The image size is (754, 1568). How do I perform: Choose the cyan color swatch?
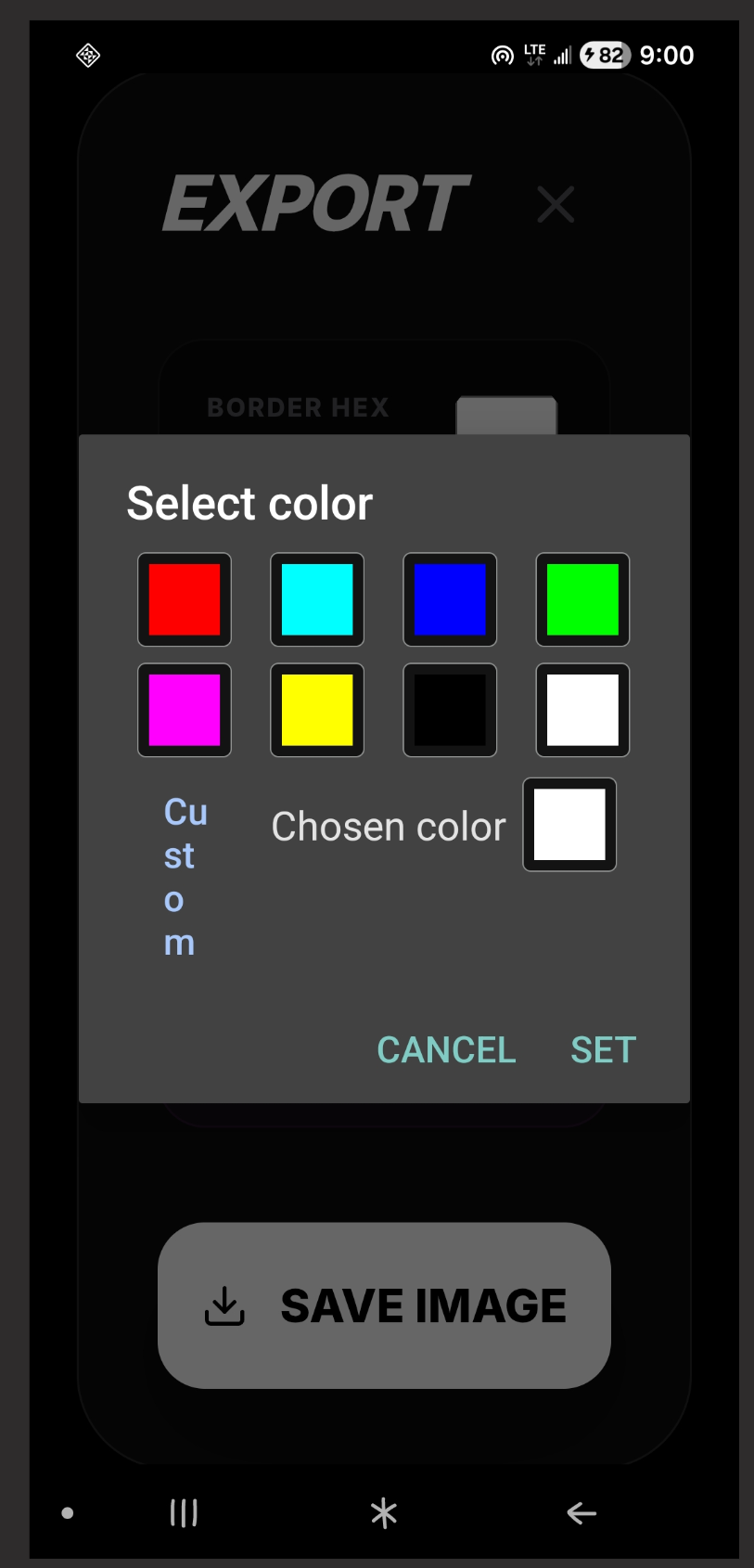[317, 599]
